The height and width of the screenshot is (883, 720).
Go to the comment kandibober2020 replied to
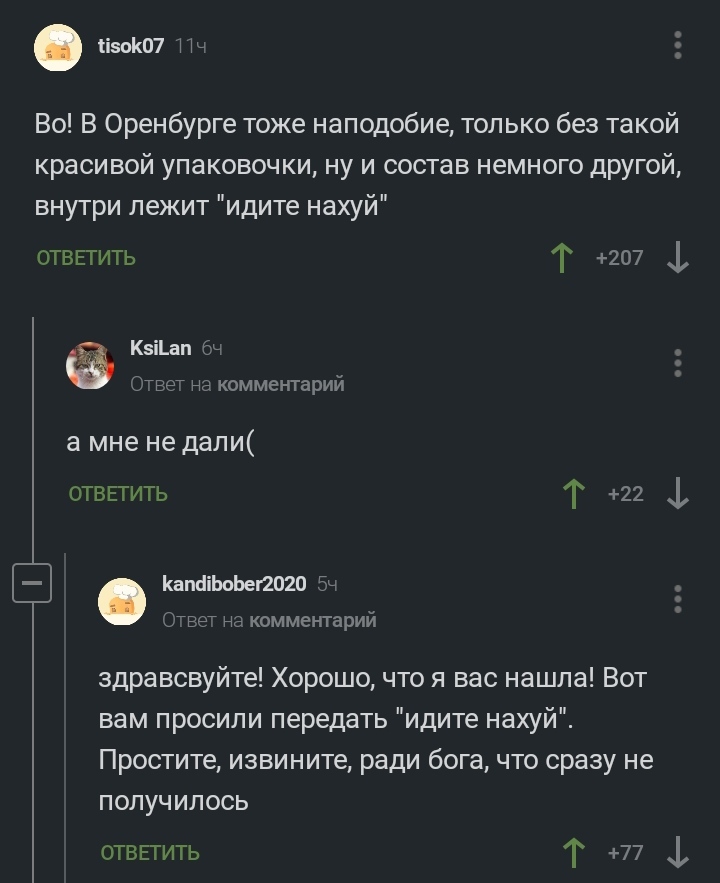click(312, 620)
